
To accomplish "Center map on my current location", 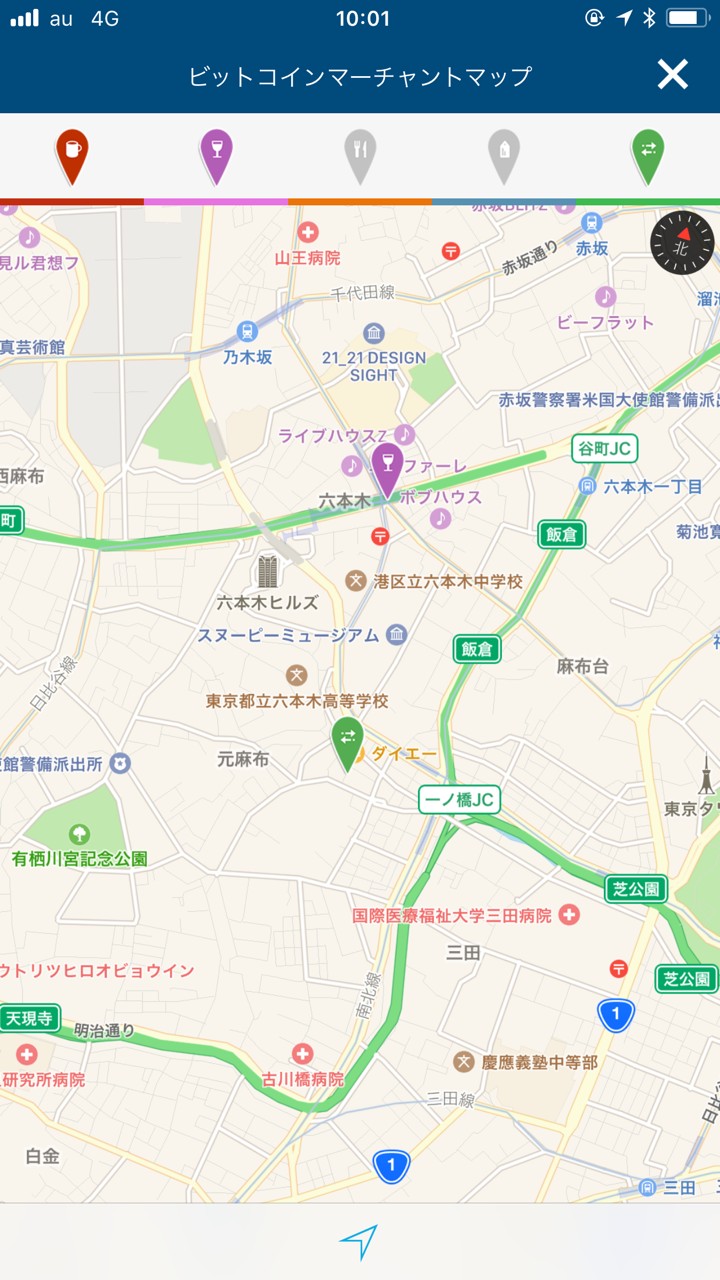I will 359,1241.
